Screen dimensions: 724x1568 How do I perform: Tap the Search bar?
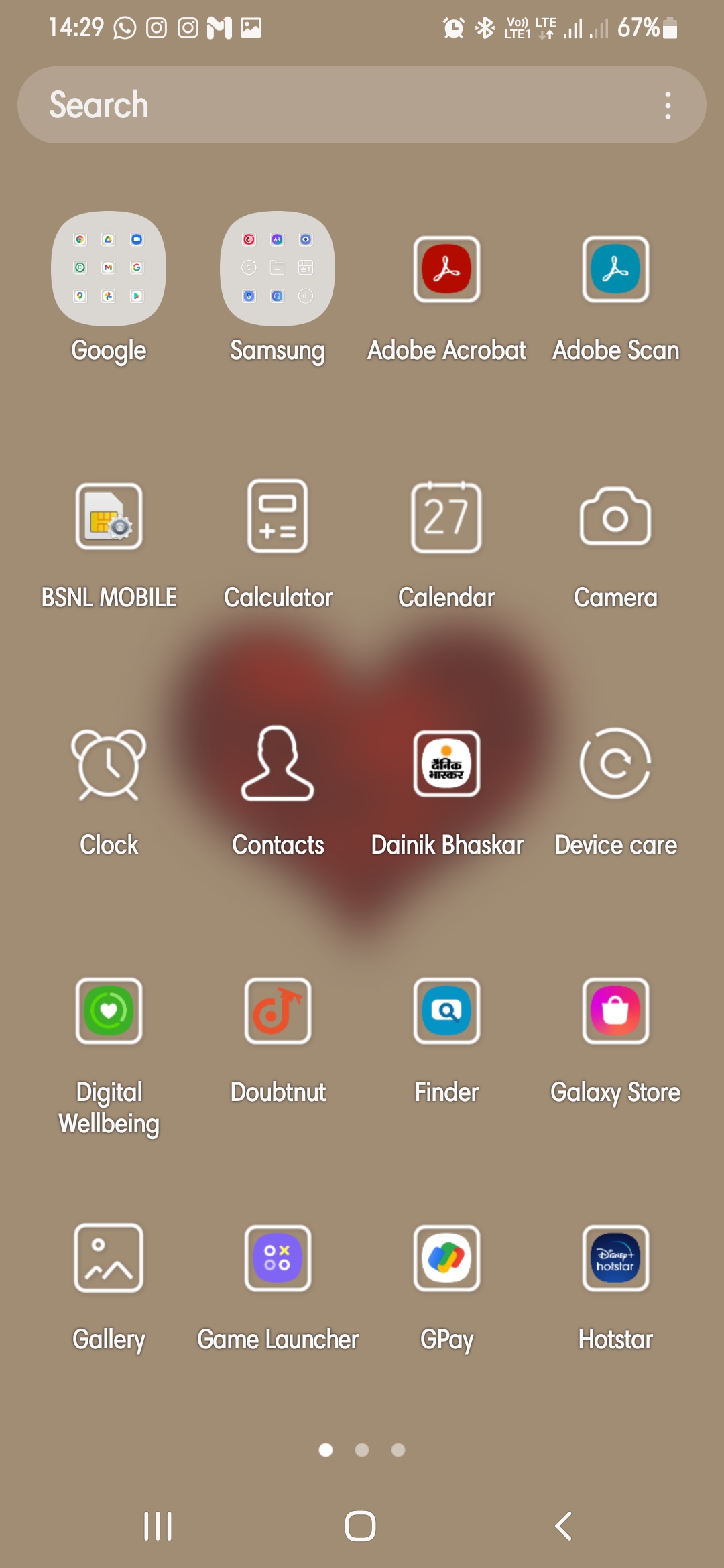tap(302, 105)
